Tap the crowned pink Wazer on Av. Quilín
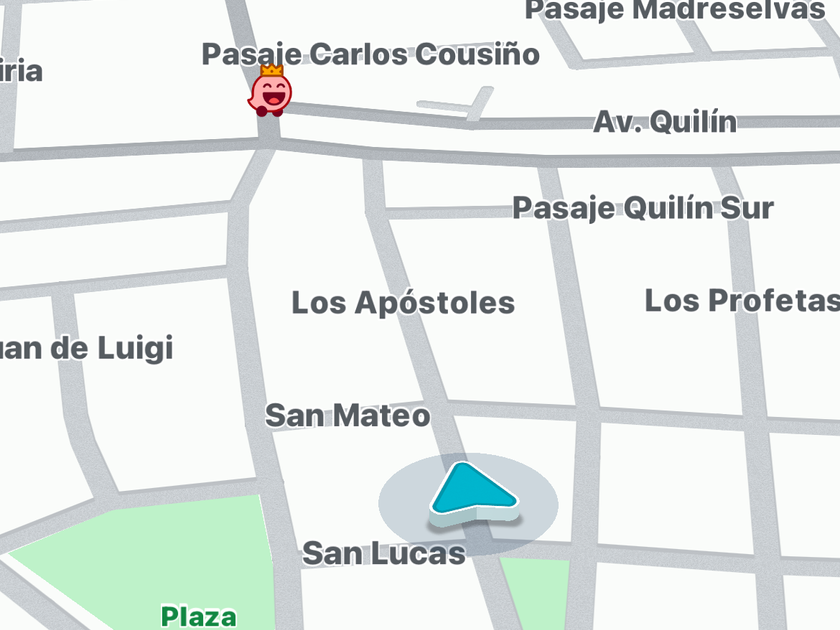 (x=271, y=93)
